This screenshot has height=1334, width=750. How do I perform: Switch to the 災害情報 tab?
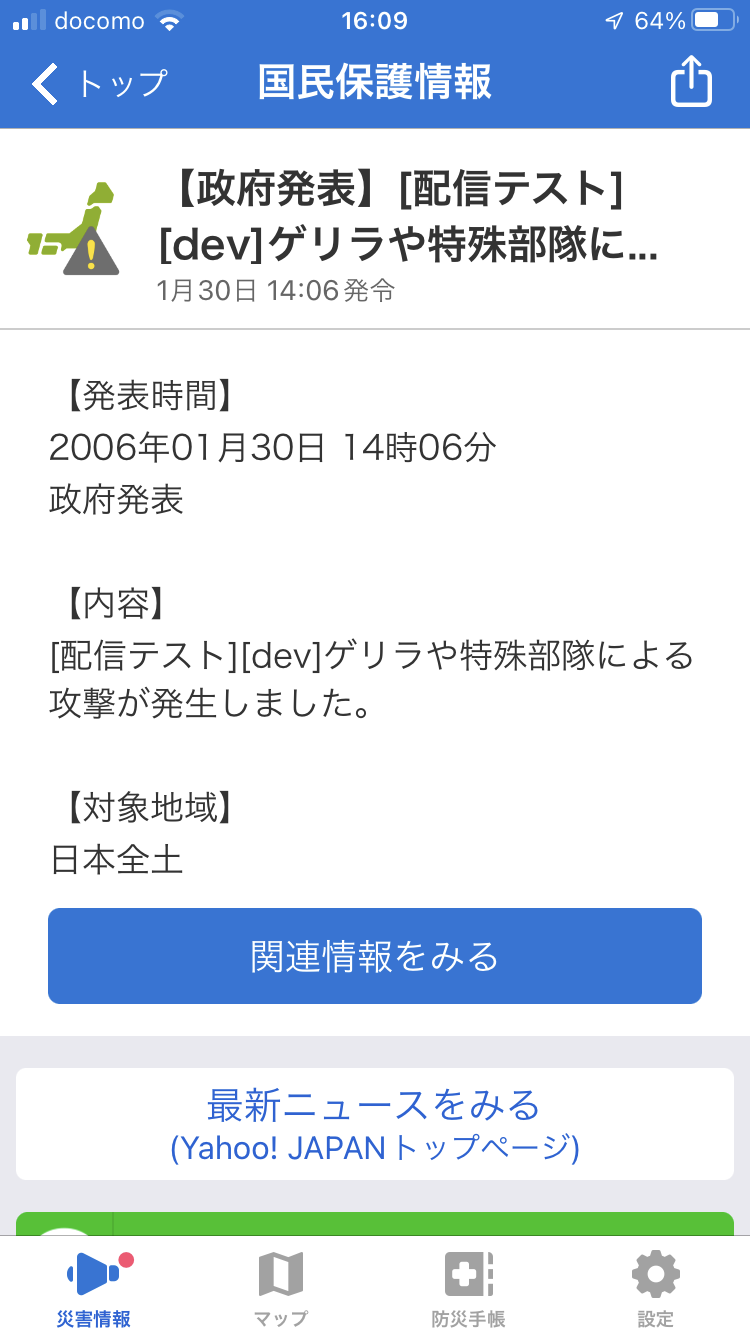click(x=94, y=1288)
